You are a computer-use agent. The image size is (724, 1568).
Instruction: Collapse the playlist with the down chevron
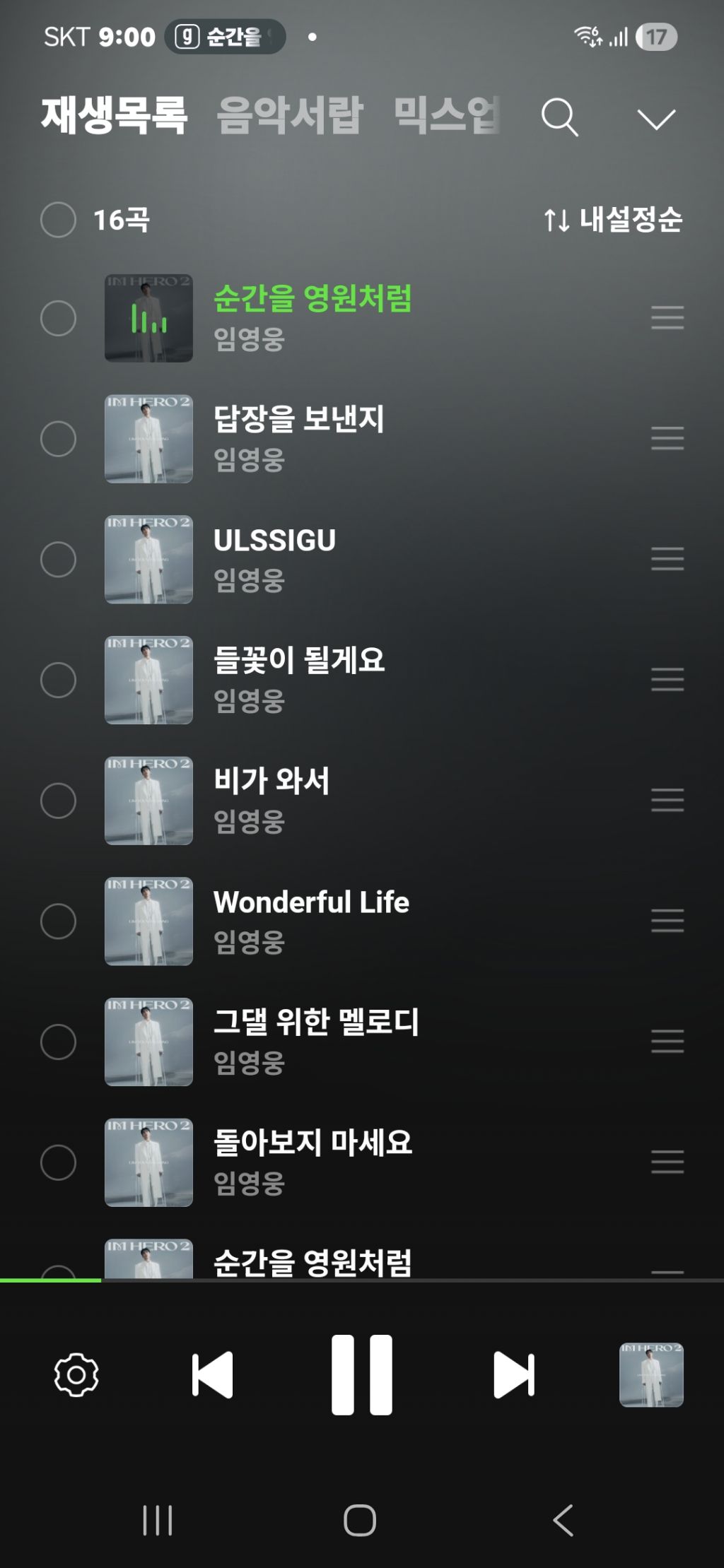656,119
